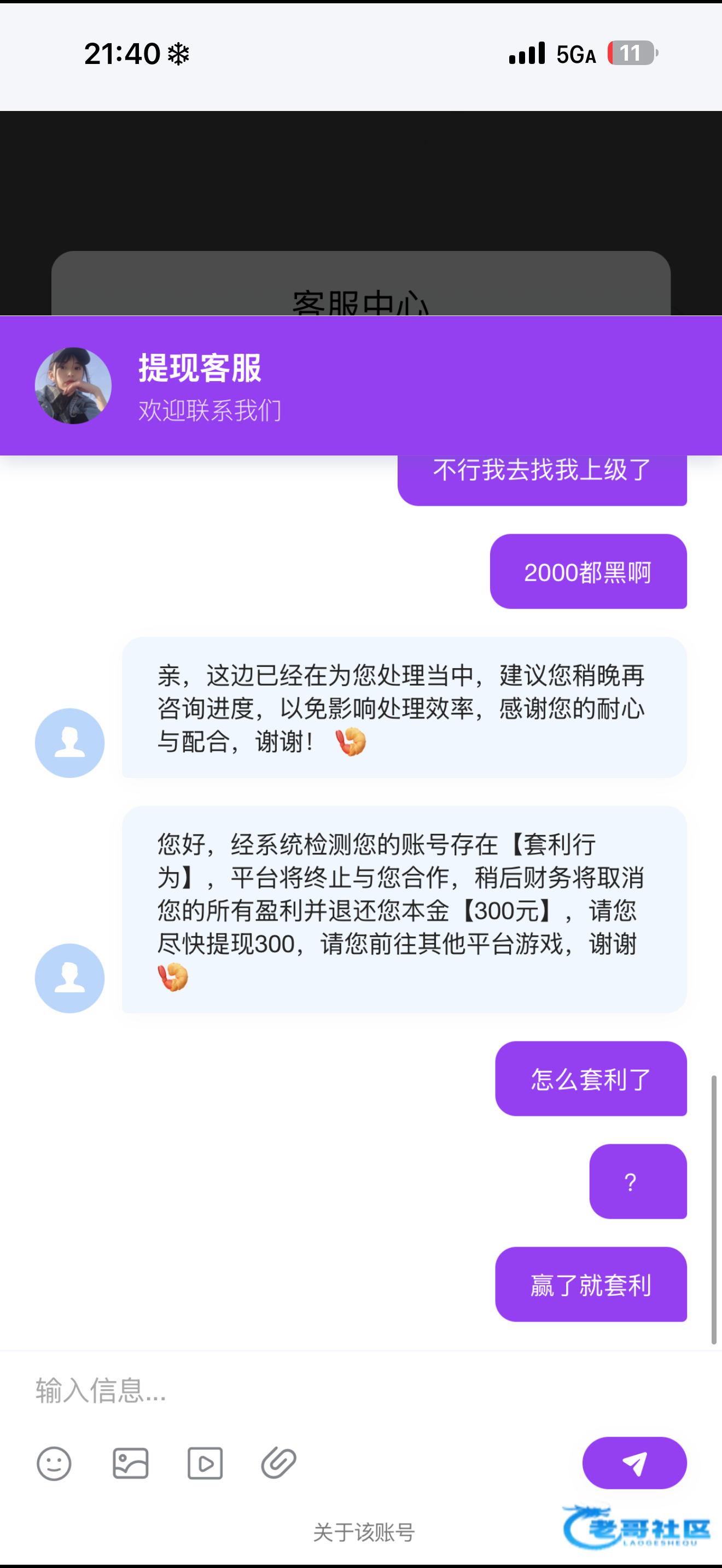This screenshot has height=1568, width=722.
Task: Attach a video clip
Action: (x=205, y=1464)
